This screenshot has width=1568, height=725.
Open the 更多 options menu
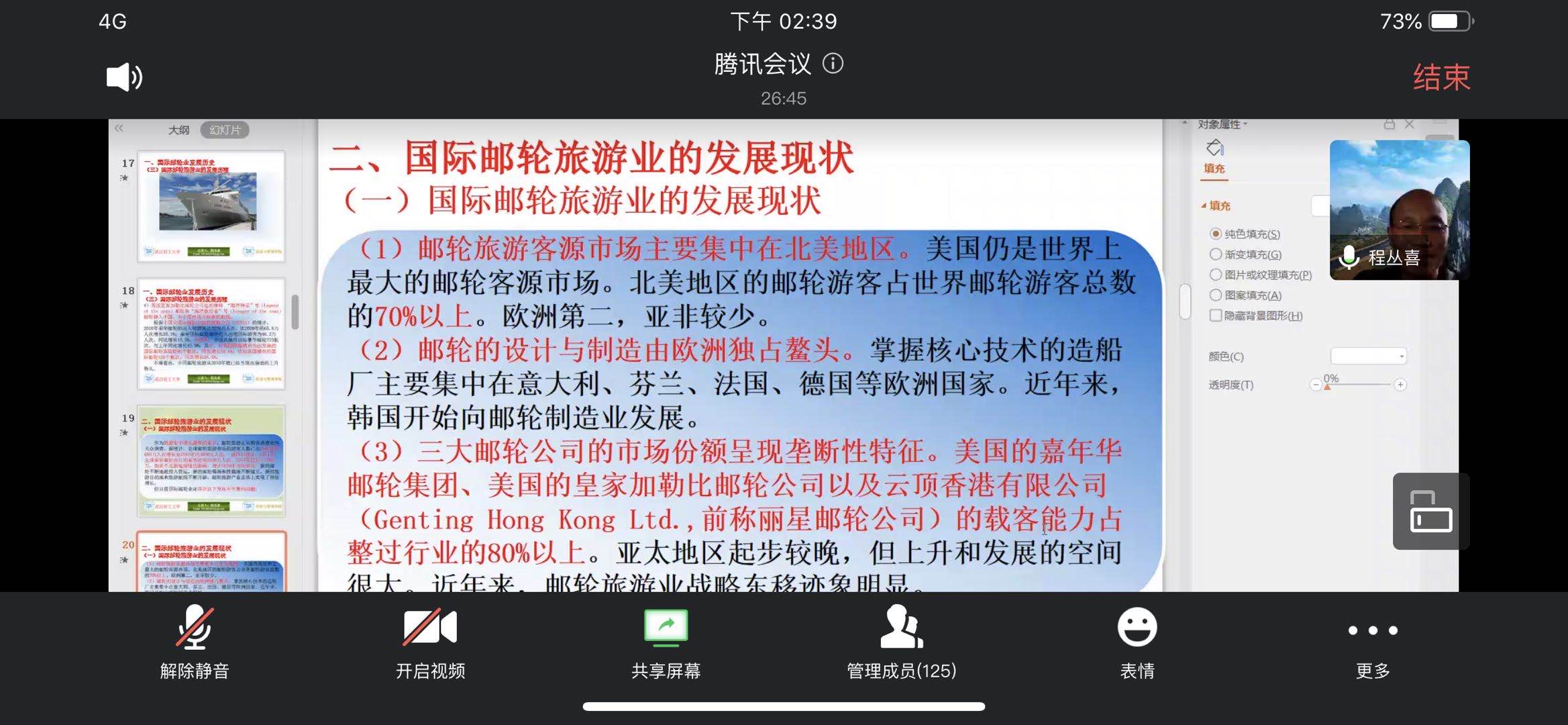coord(1373,642)
